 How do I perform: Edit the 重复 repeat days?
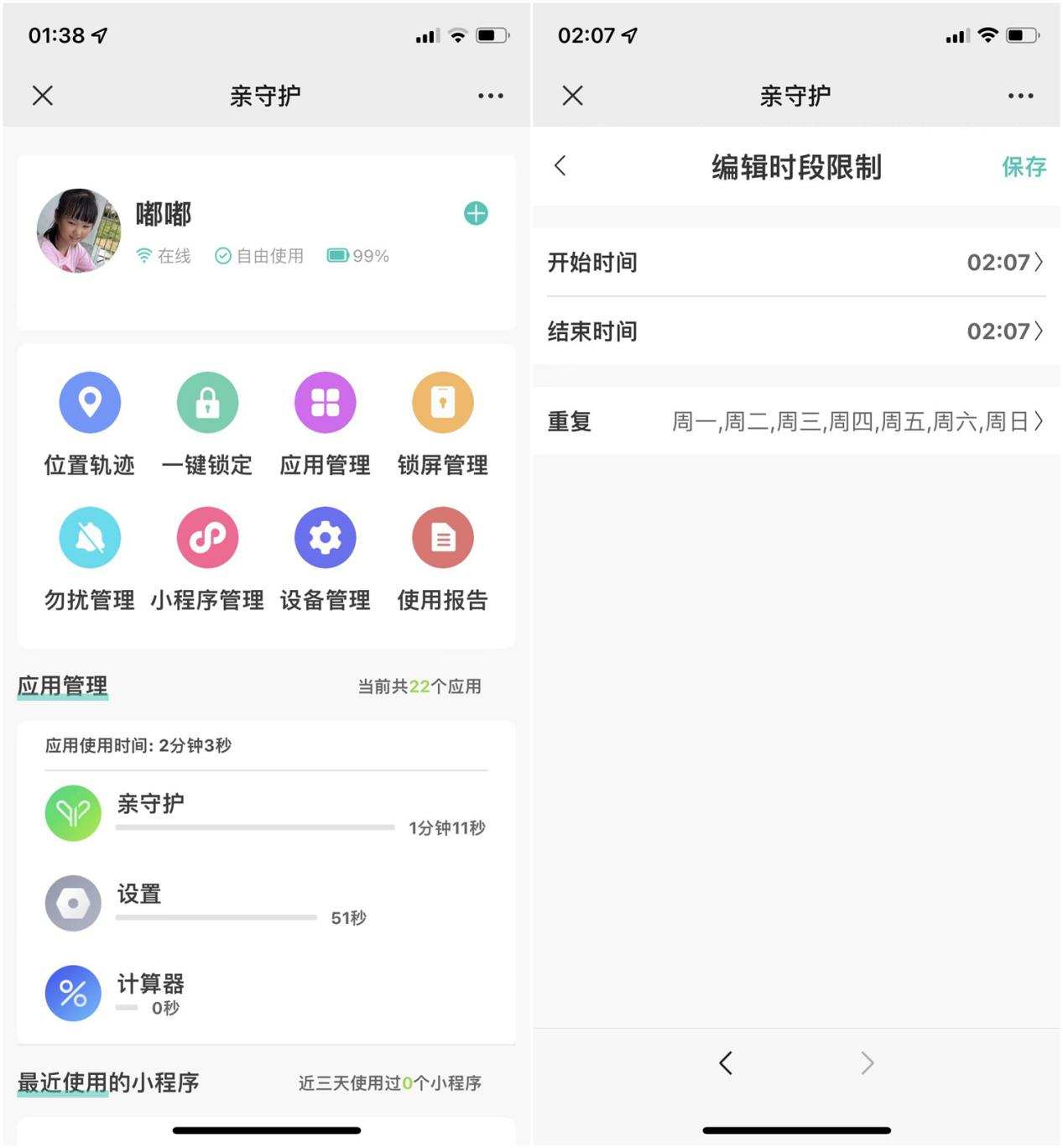click(x=795, y=421)
